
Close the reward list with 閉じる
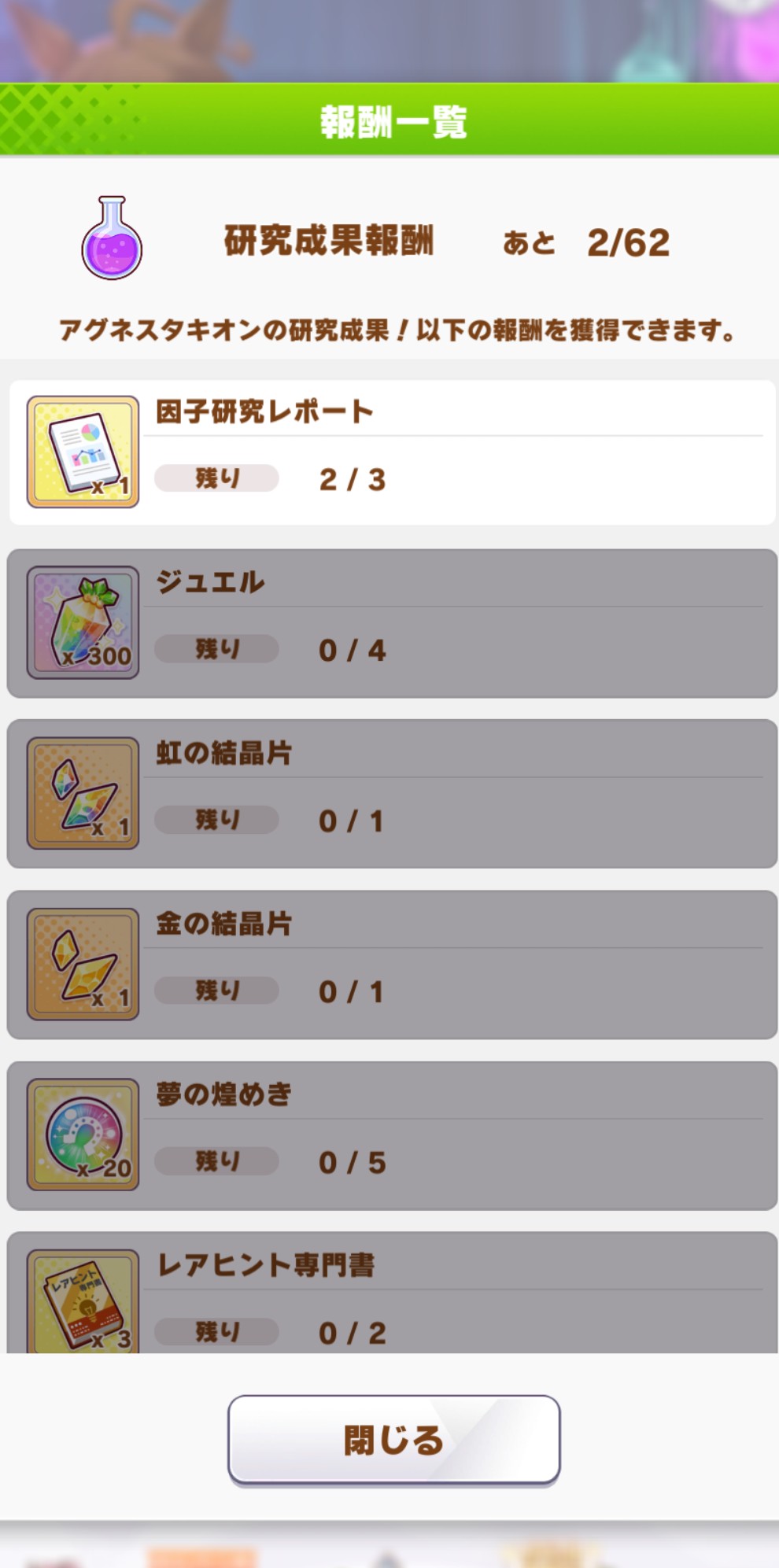coord(393,1440)
